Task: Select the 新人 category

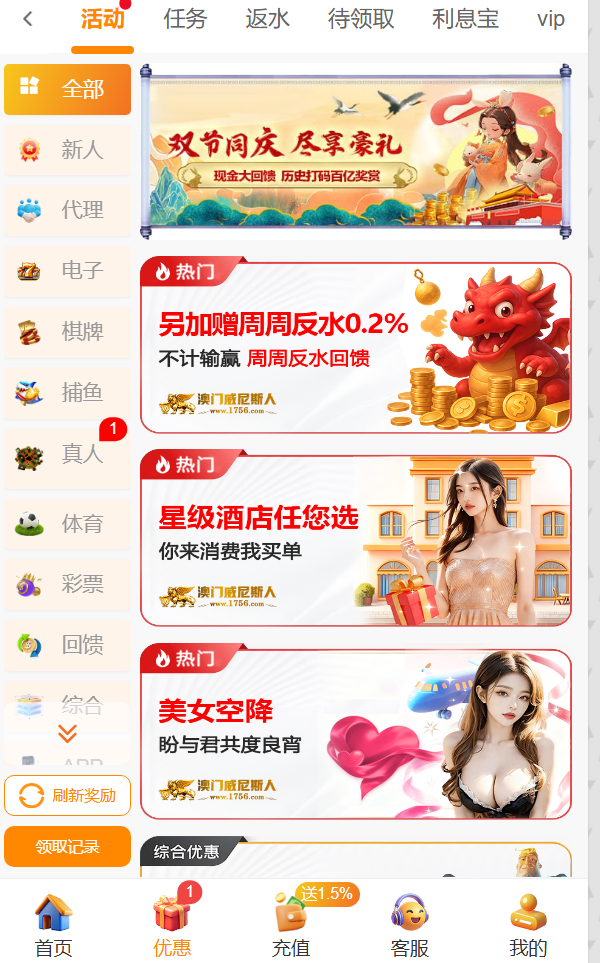Action: pos(67,150)
